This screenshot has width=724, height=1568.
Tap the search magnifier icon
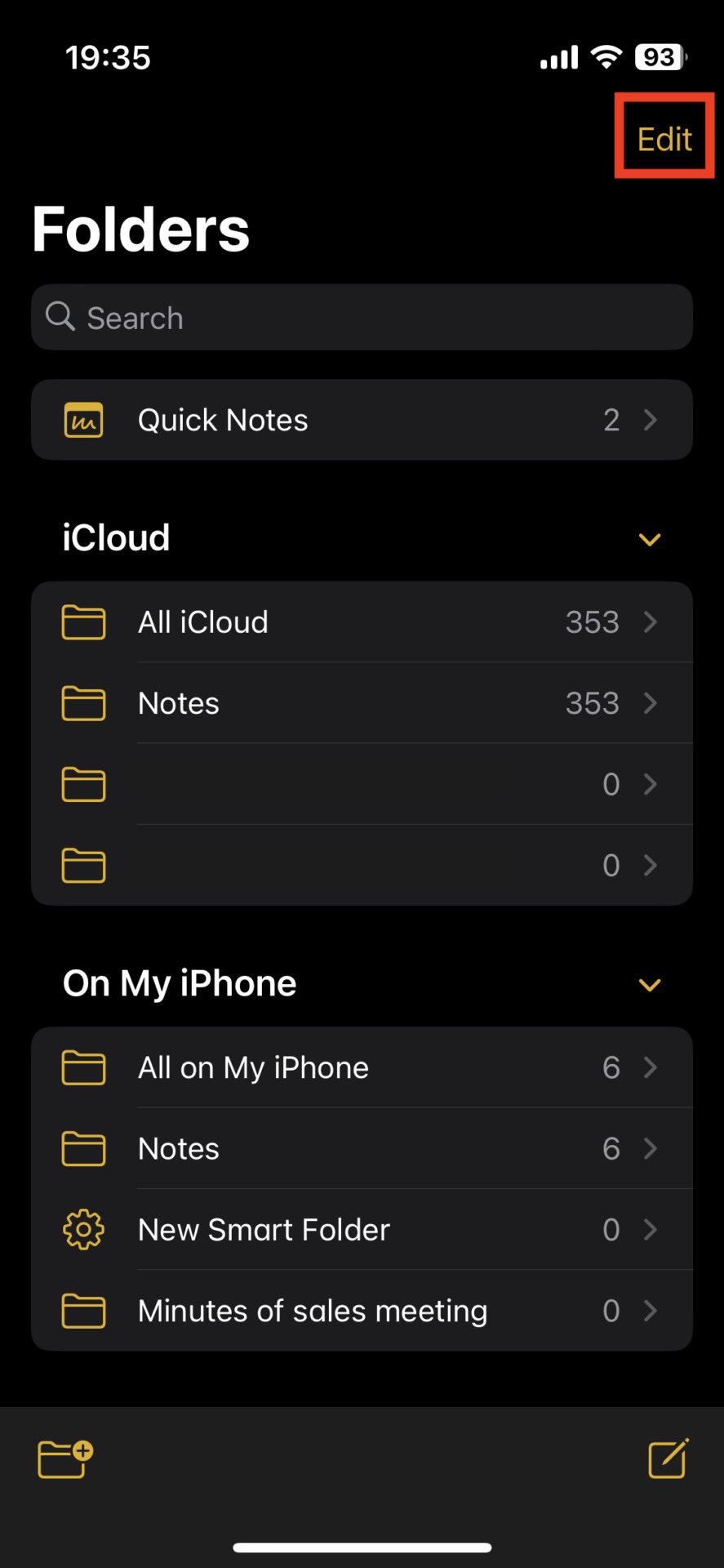tap(60, 317)
